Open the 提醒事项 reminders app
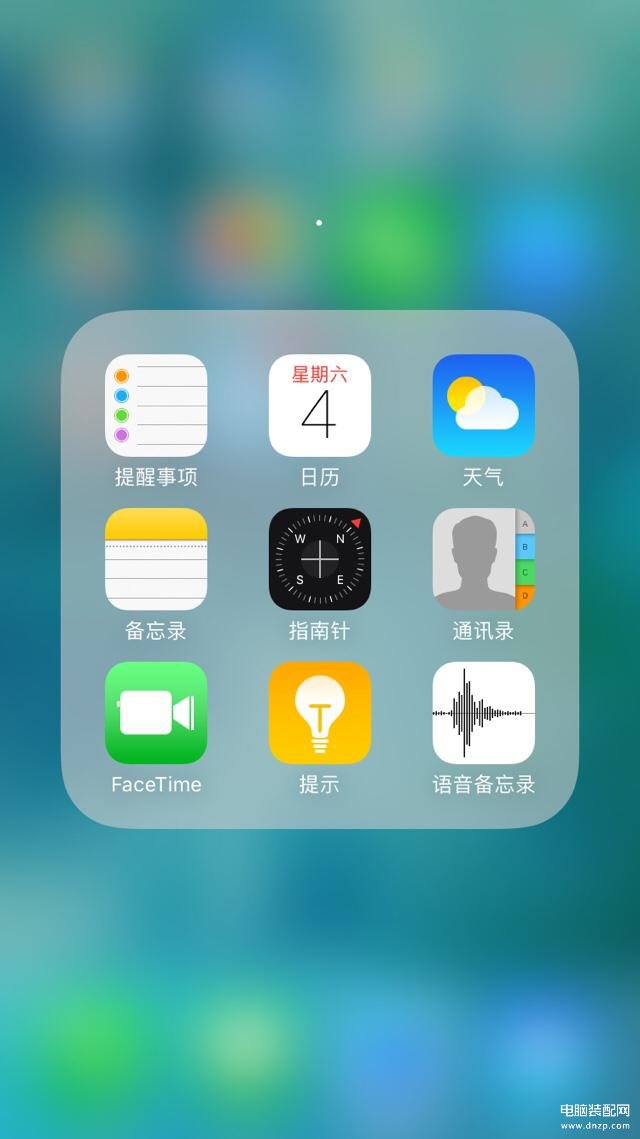The width and height of the screenshot is (640, 1139). (x=156, y=406)
